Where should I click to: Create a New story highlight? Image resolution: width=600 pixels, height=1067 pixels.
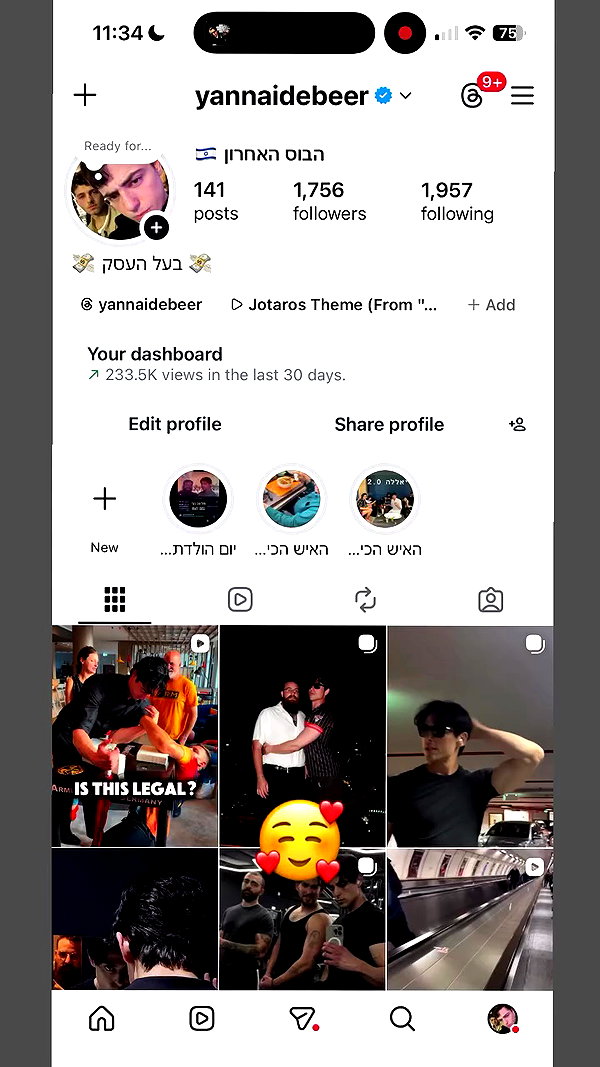[x=105, y=512]
